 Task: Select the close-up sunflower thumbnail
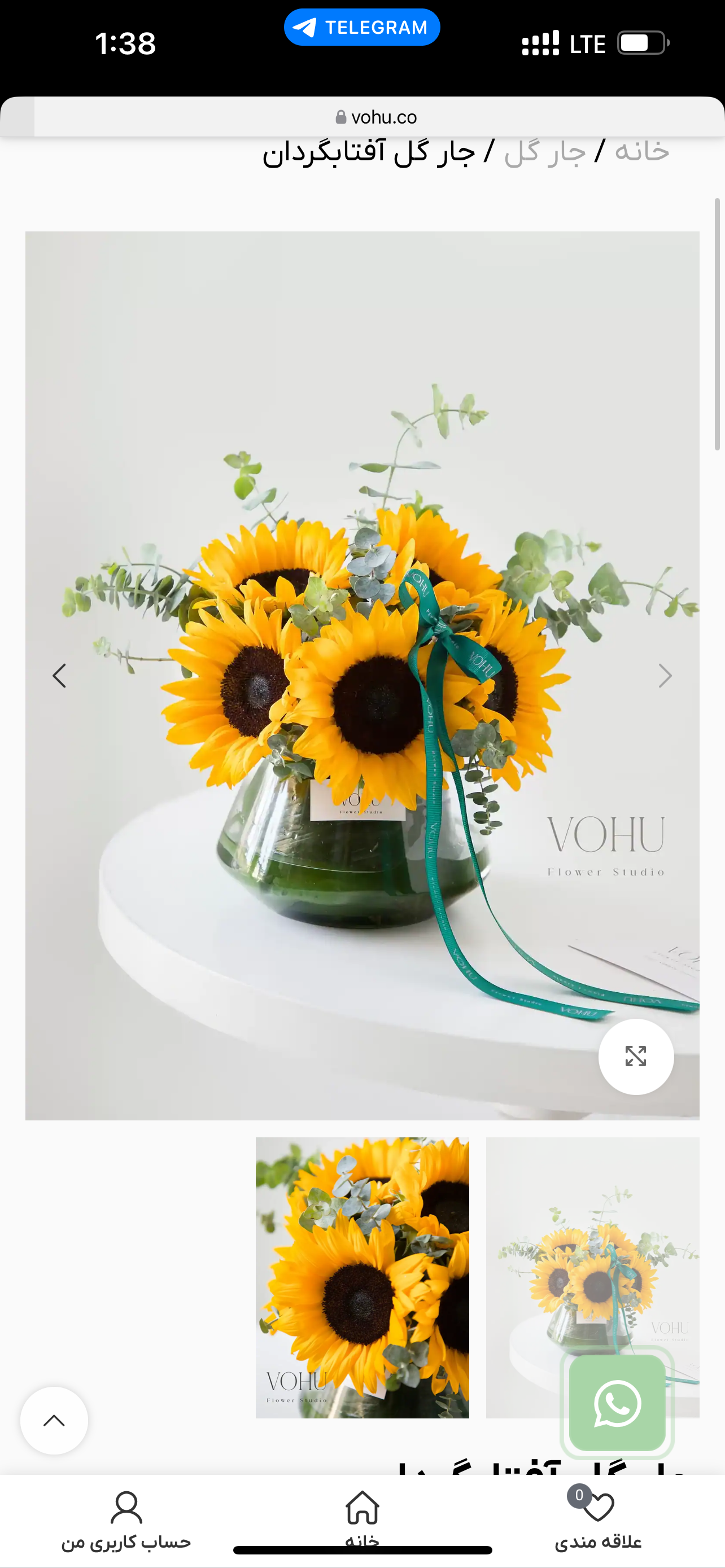pyautogui.click(x=362, y=1277)
